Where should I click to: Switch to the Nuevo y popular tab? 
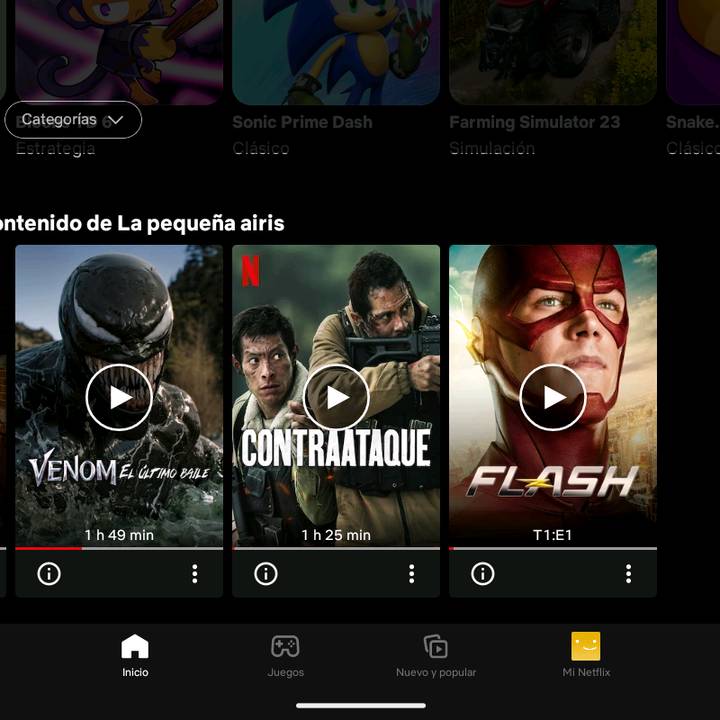pyautogui.click(x=436, y=656)
